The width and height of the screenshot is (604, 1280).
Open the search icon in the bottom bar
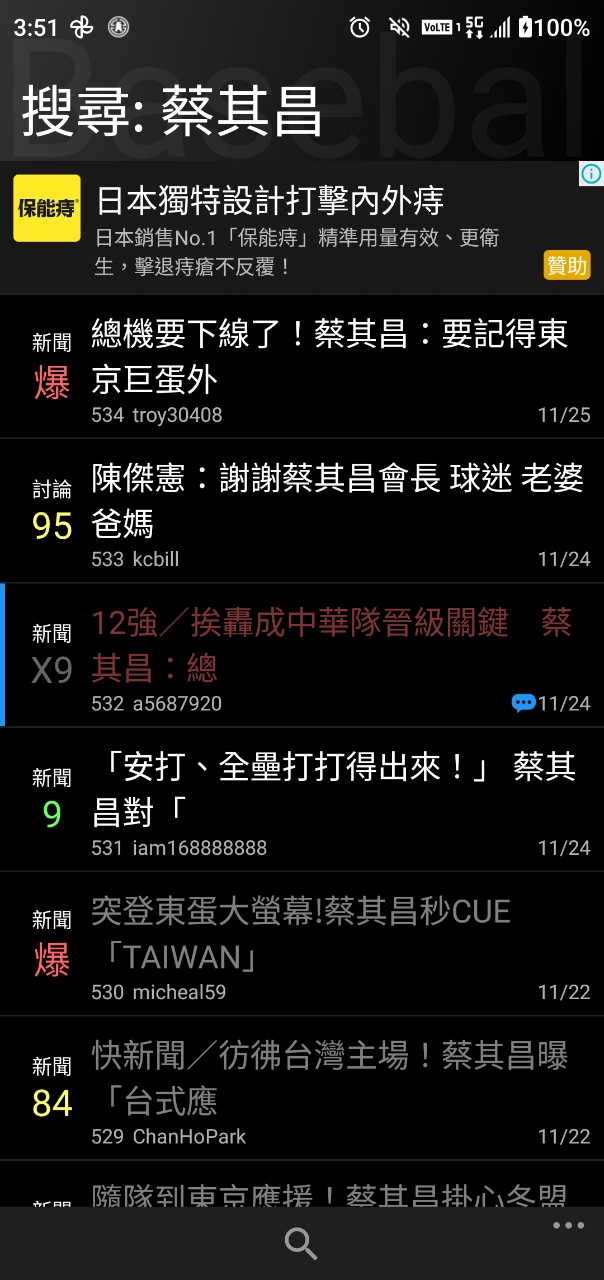pos(301,1244)
